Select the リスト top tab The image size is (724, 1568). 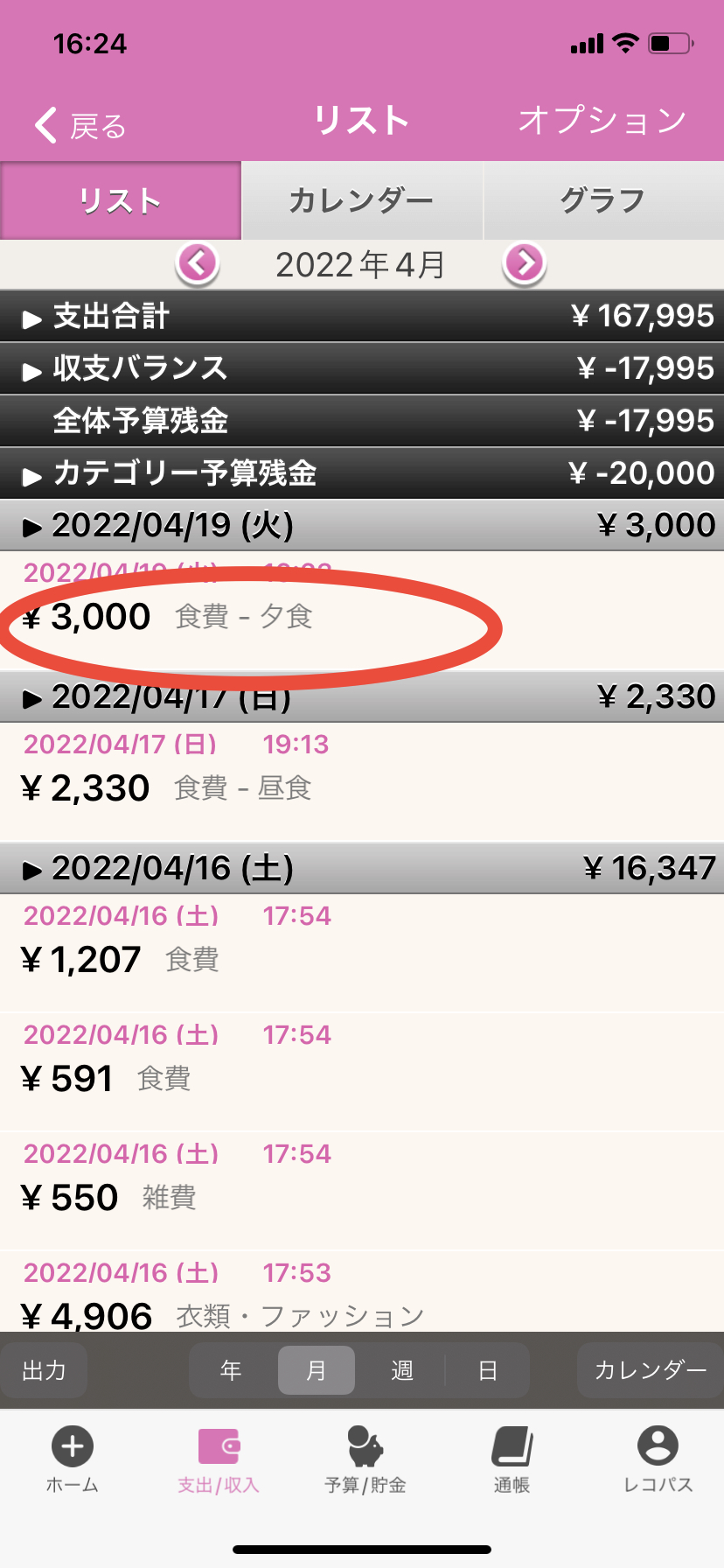121,200
